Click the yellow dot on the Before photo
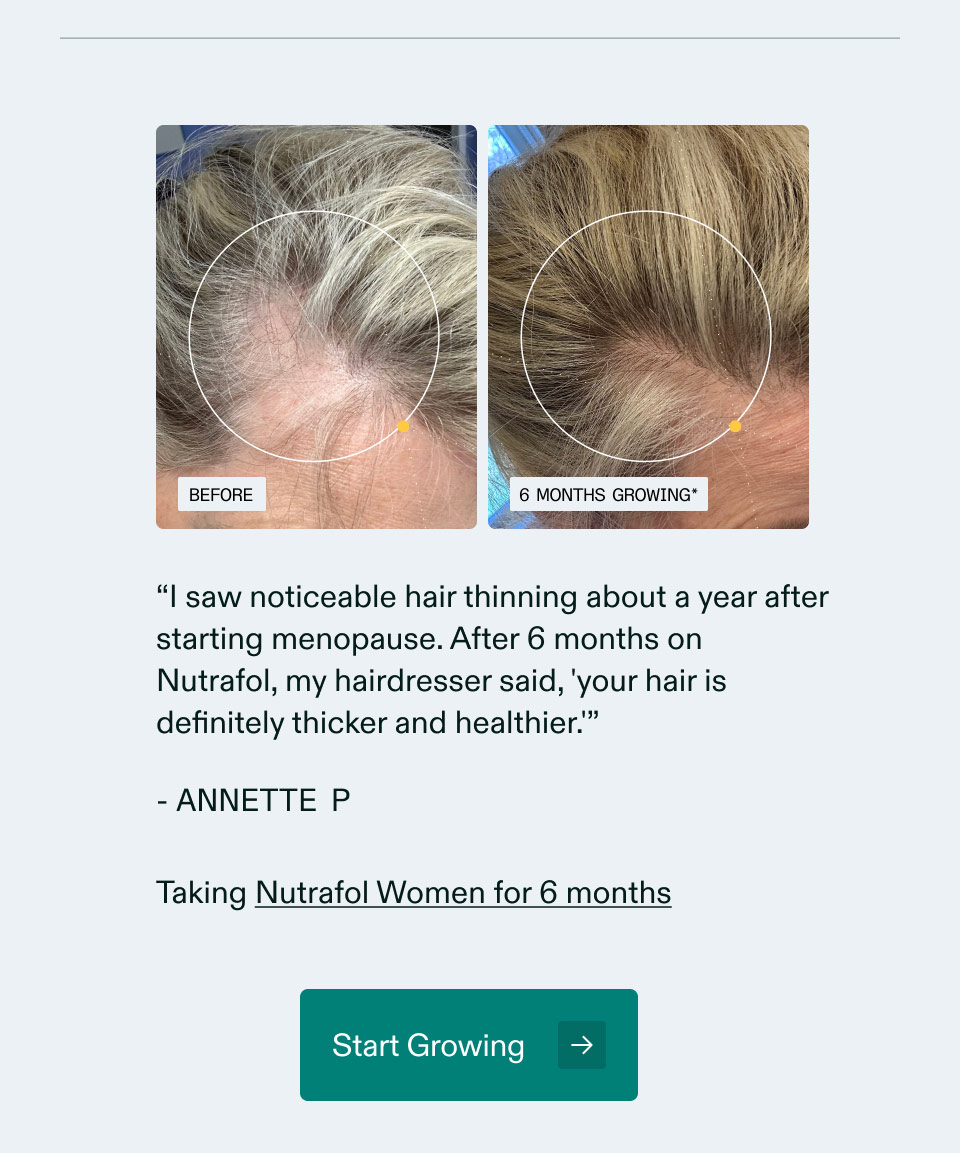 pyautogui.click(x=404, y=426)
